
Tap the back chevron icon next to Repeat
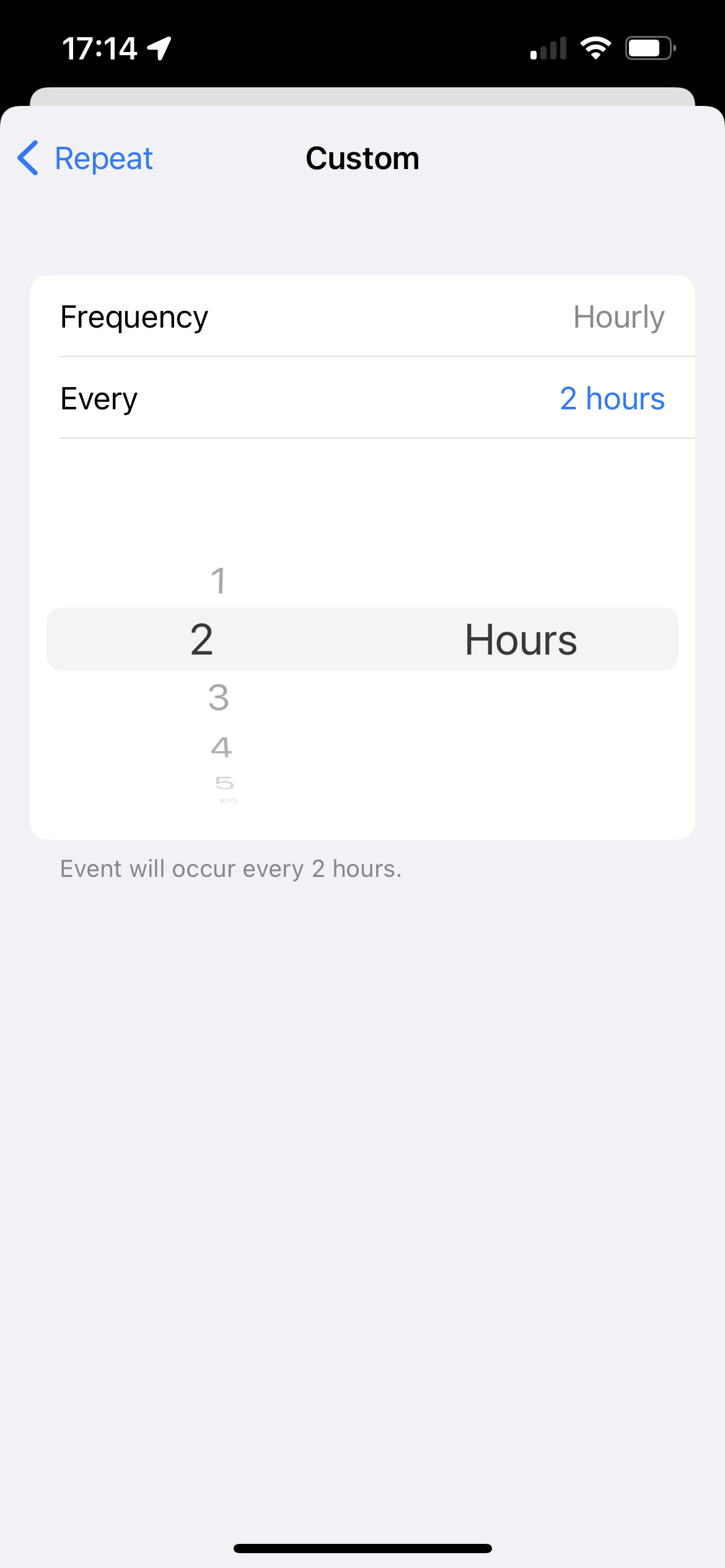[x=27, y=159]
